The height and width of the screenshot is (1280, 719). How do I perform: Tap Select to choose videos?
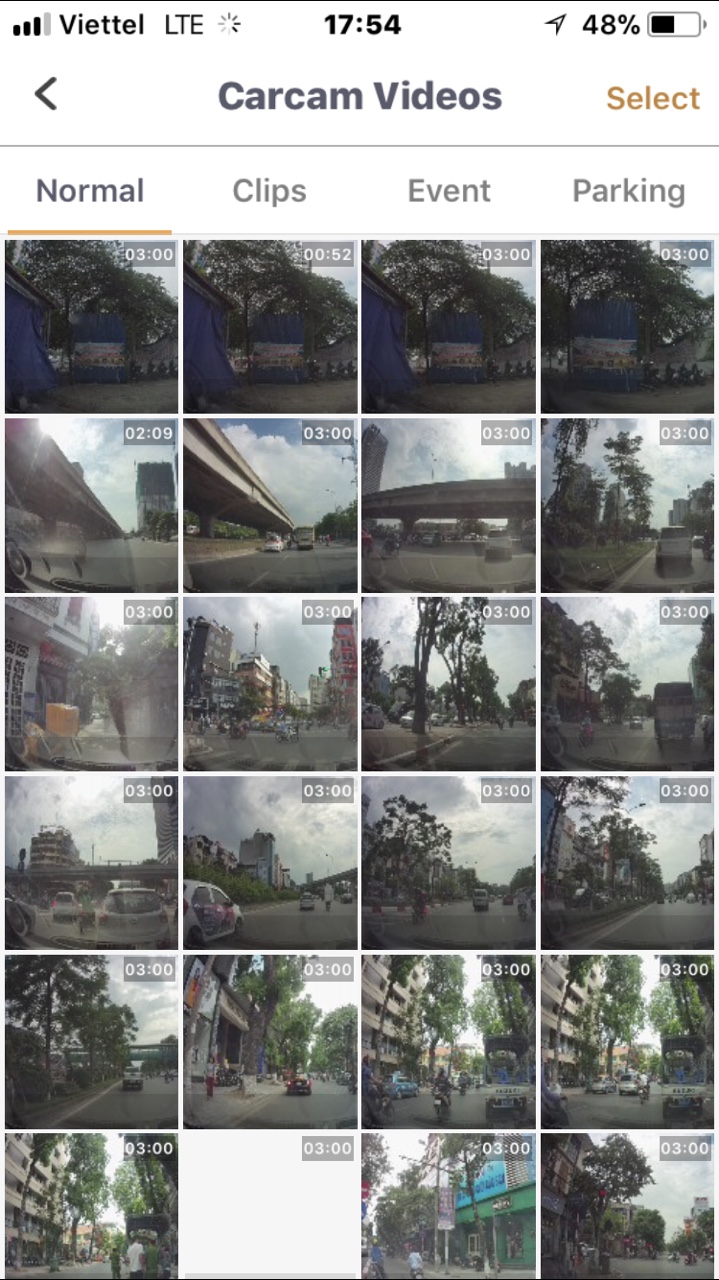[652, 98]
